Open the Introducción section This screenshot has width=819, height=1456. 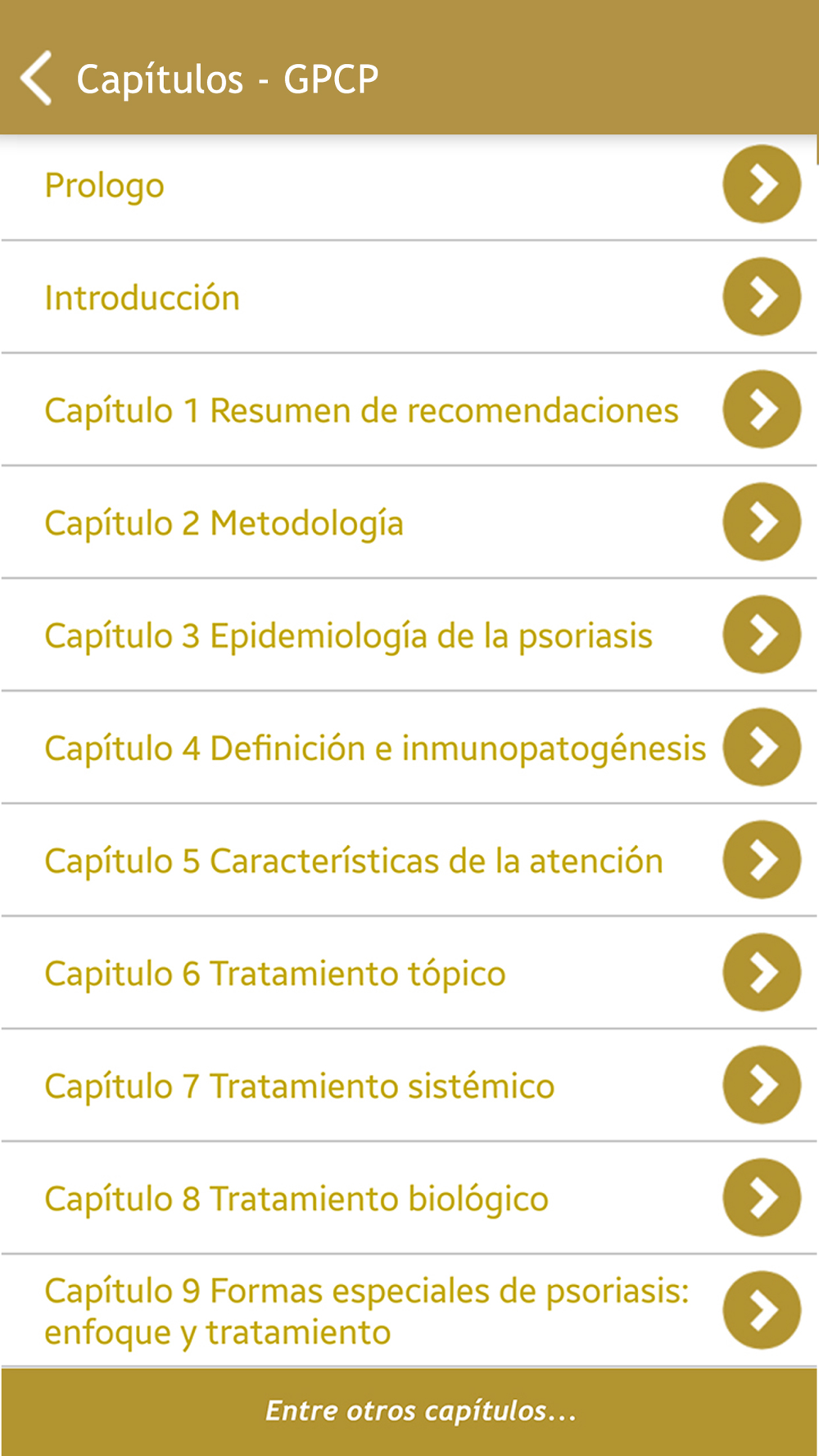click(x=409, y=297)
